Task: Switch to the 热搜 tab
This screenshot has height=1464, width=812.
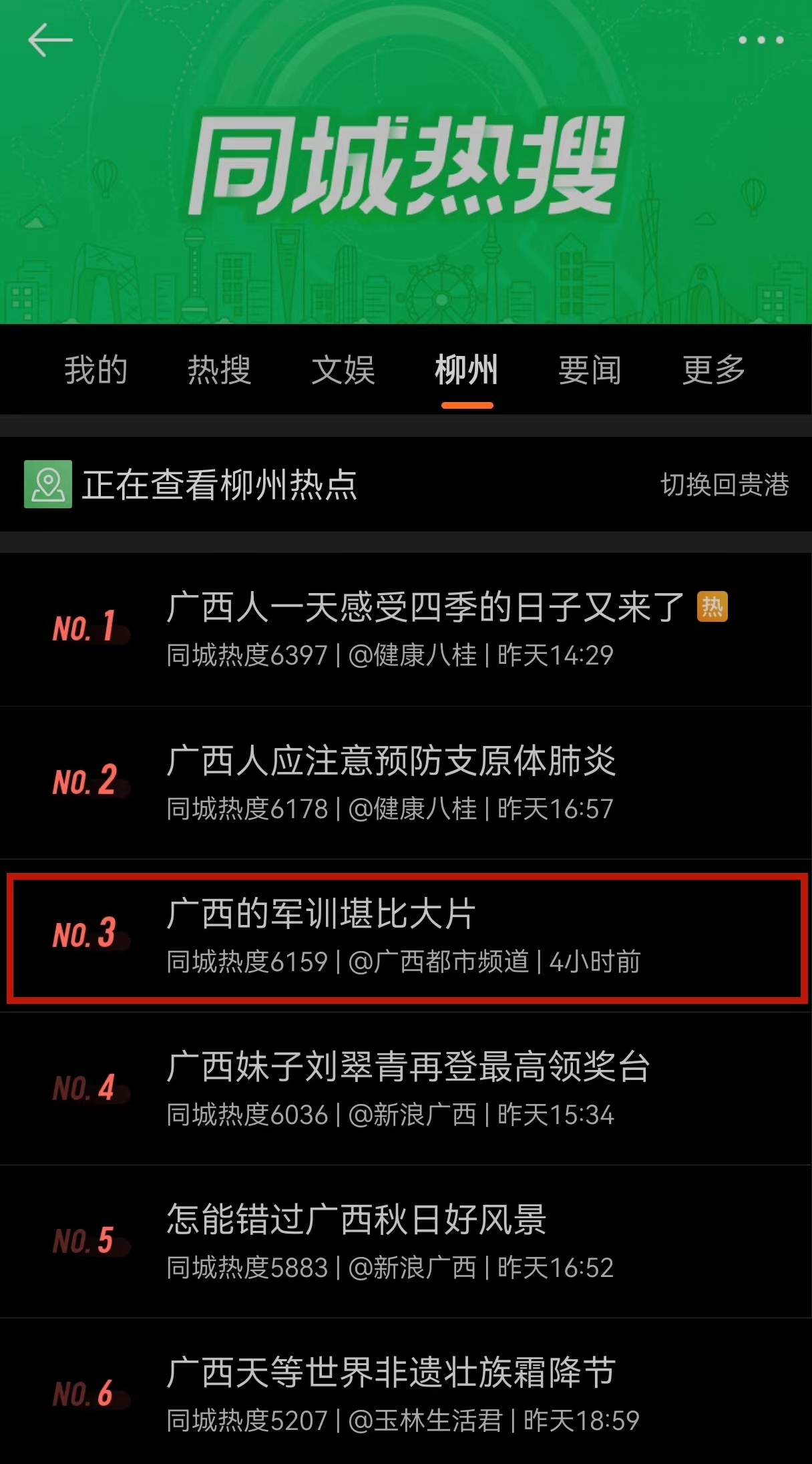Action: tap(219, 370)
